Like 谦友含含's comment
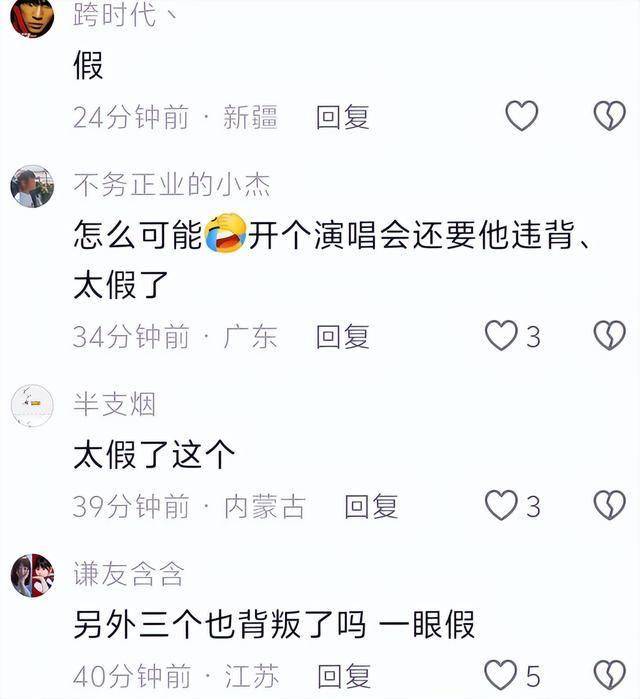The image size is (640, 699). 502,675
